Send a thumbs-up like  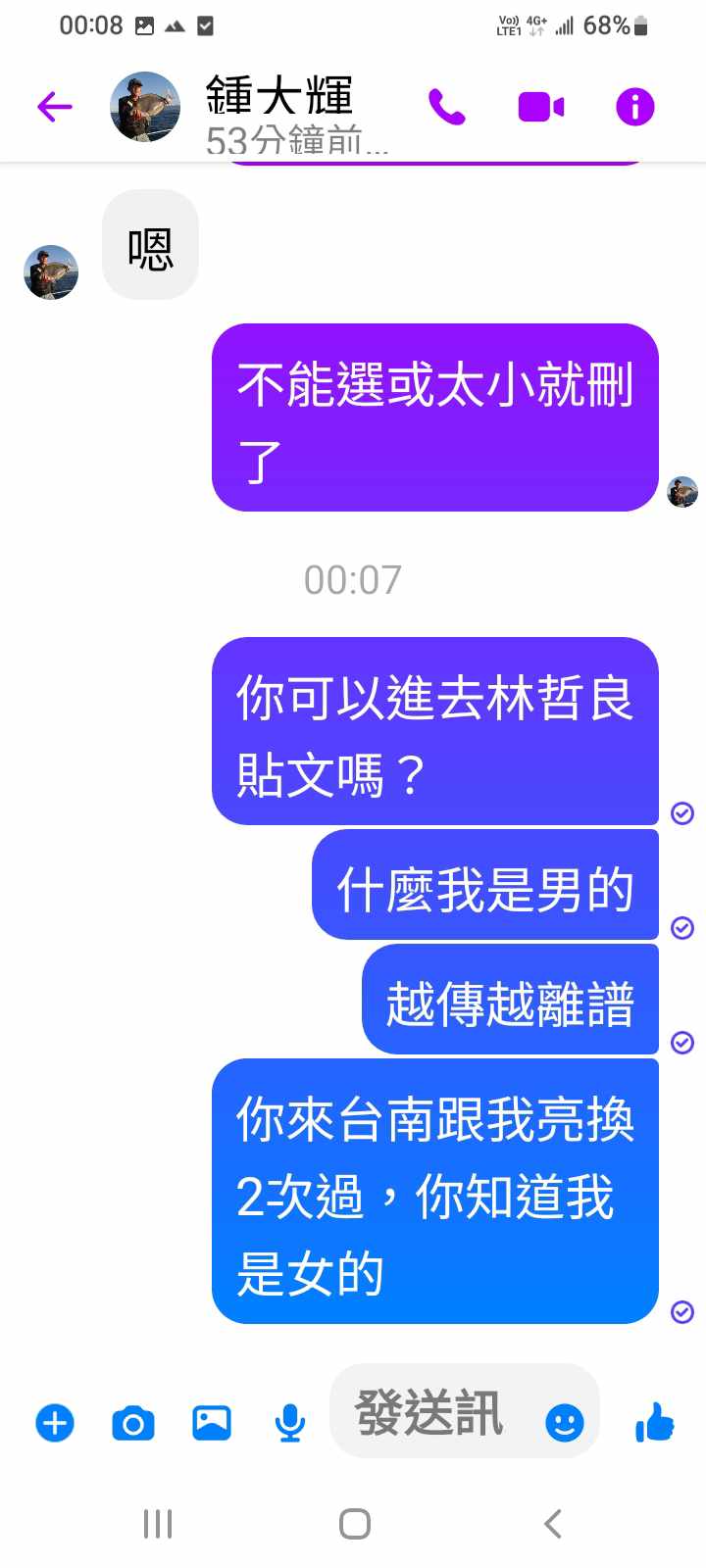[x=655, y=1422]
